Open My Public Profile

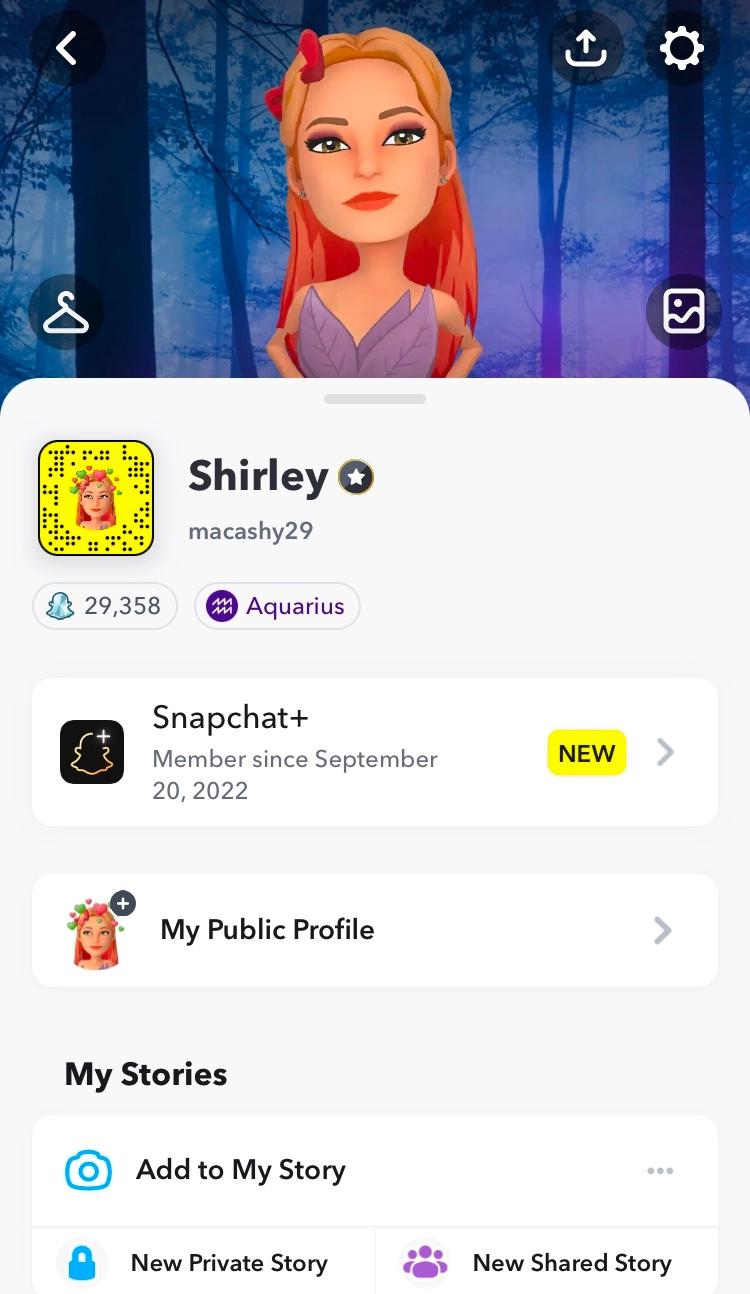click(x=375, y=930)
